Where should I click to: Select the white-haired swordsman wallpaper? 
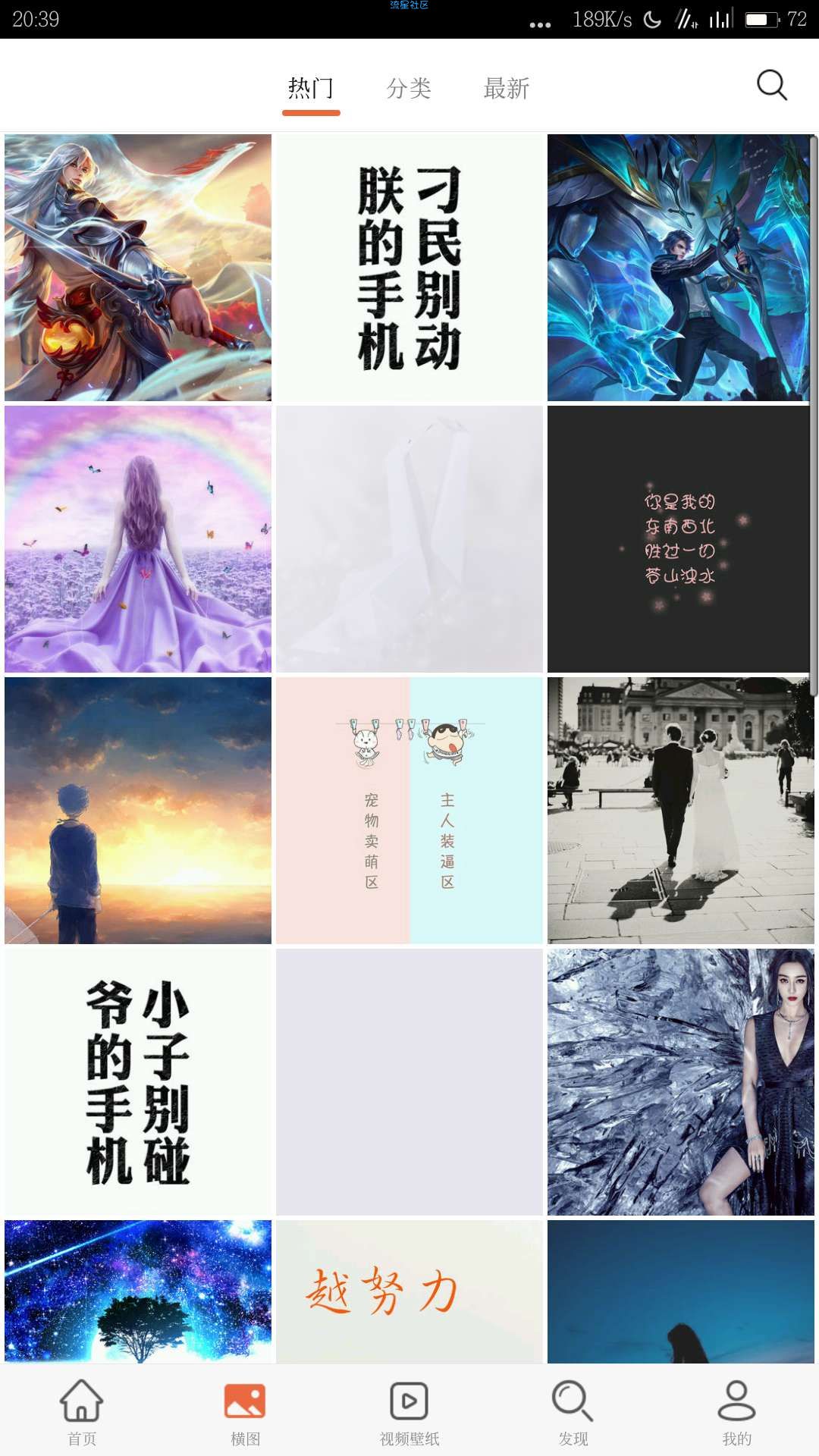[138, 268]
